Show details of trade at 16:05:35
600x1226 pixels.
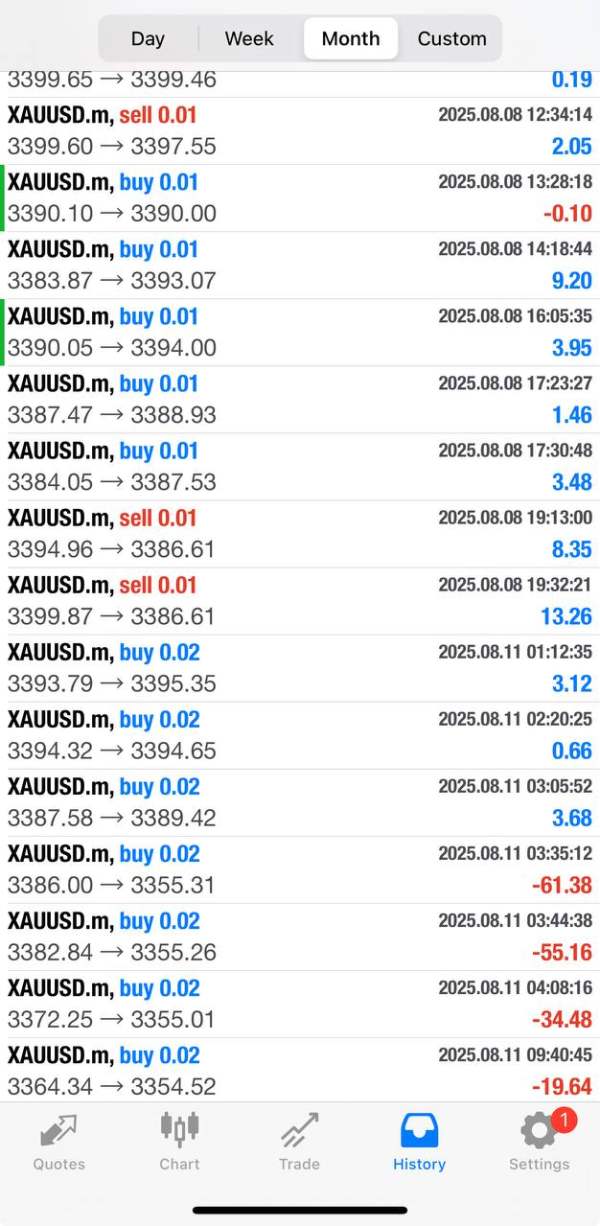[x=300, y=332]
